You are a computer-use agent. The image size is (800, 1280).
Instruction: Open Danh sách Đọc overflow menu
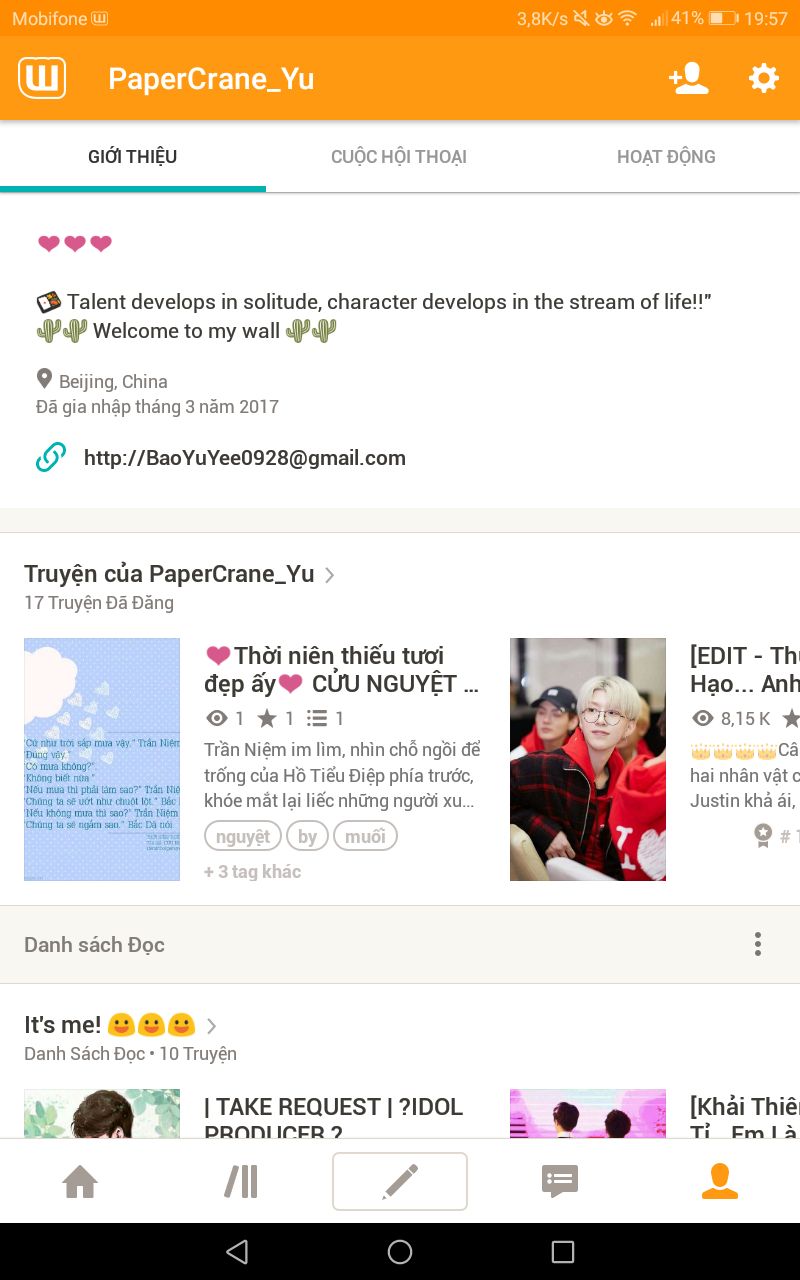coord(758,944)
